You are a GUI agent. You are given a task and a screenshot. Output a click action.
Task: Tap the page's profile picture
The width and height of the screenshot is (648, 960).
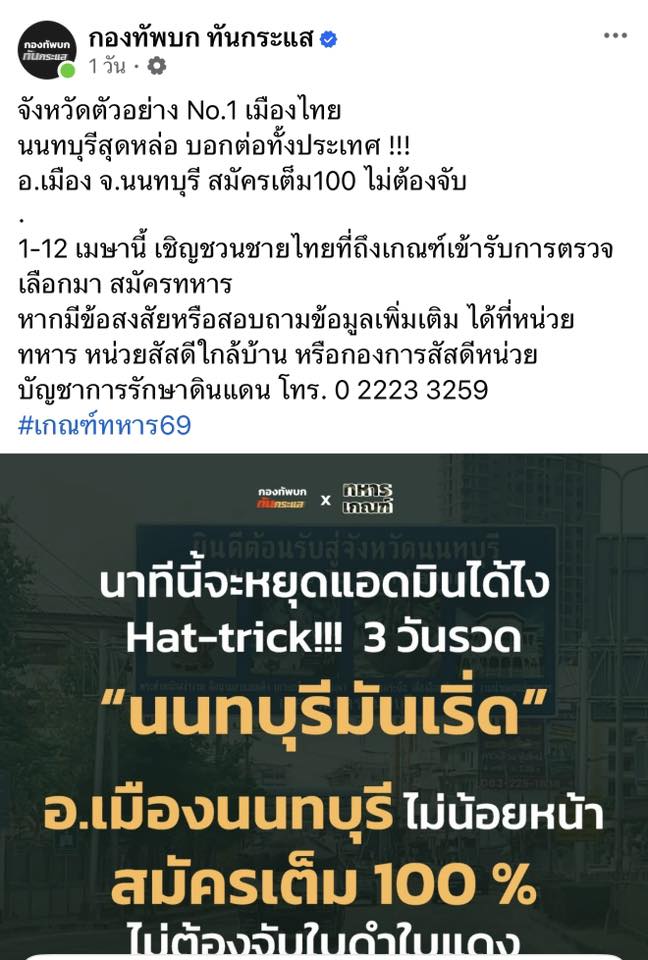click(x=47, y=50)
